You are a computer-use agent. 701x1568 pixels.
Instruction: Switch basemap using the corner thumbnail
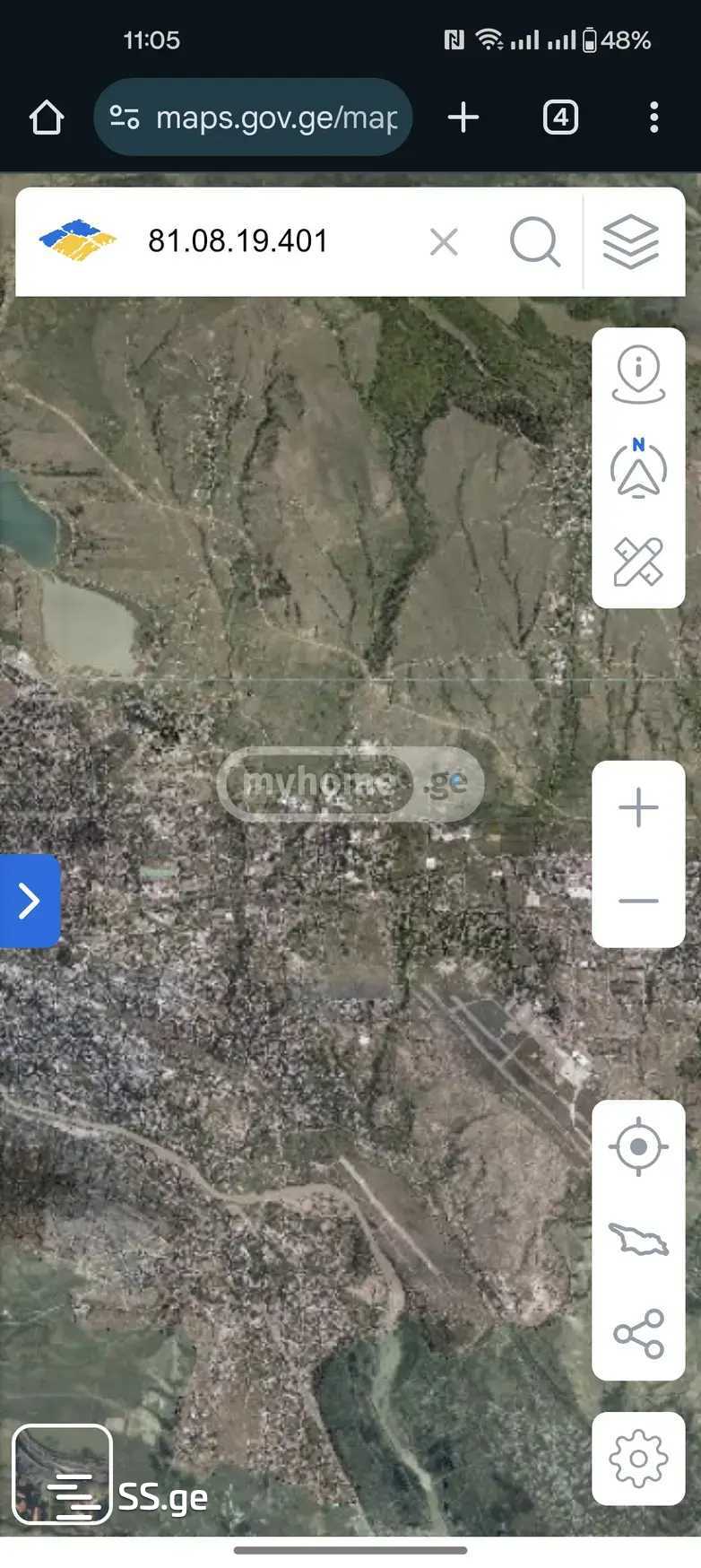point(61,1473)
